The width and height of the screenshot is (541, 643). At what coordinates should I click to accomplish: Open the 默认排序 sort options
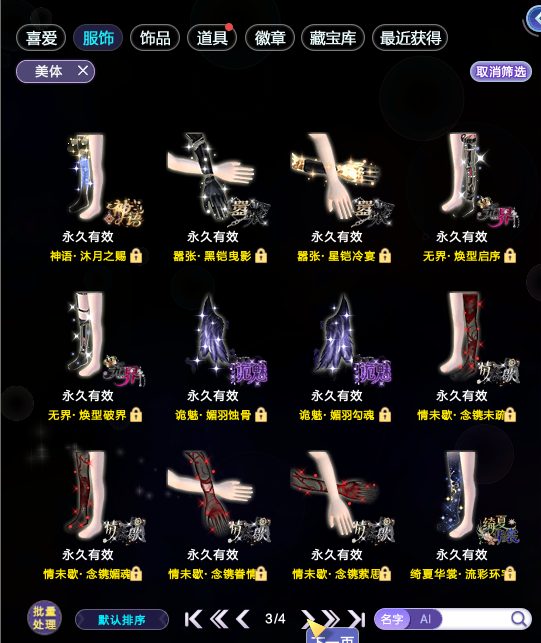pos(122,619)
